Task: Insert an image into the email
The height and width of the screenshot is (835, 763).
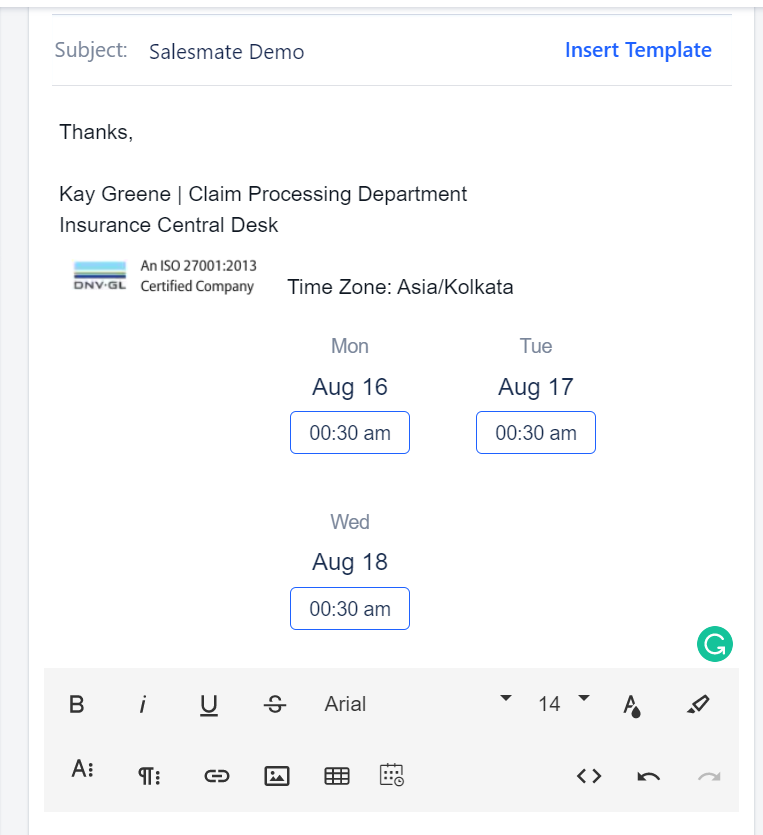Action: pyautogui.click(x=277, y=775)
